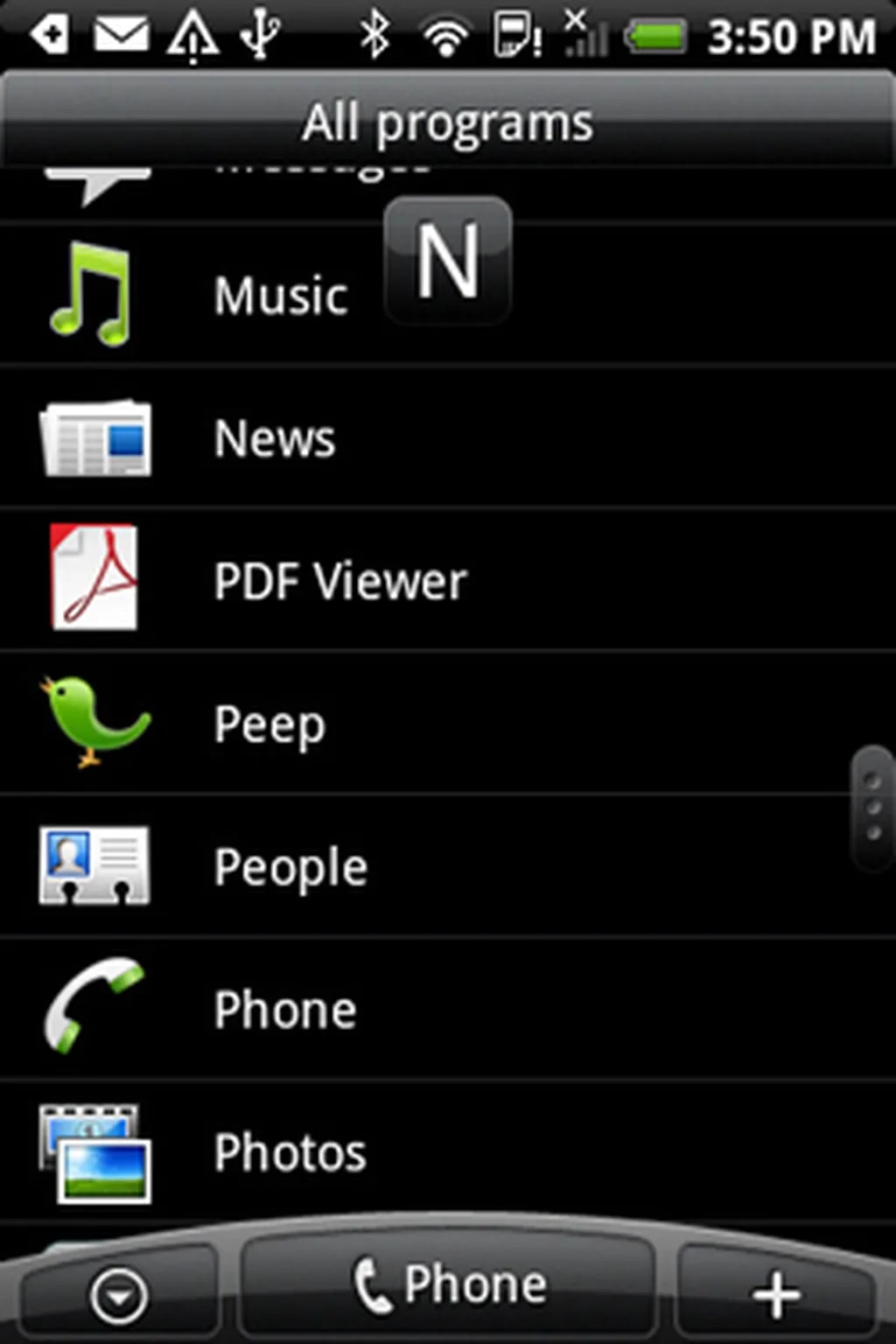The height and width of the screenshot is (1344, 896).
Task: Tap the plus button to add
Action: (775, 1295)
